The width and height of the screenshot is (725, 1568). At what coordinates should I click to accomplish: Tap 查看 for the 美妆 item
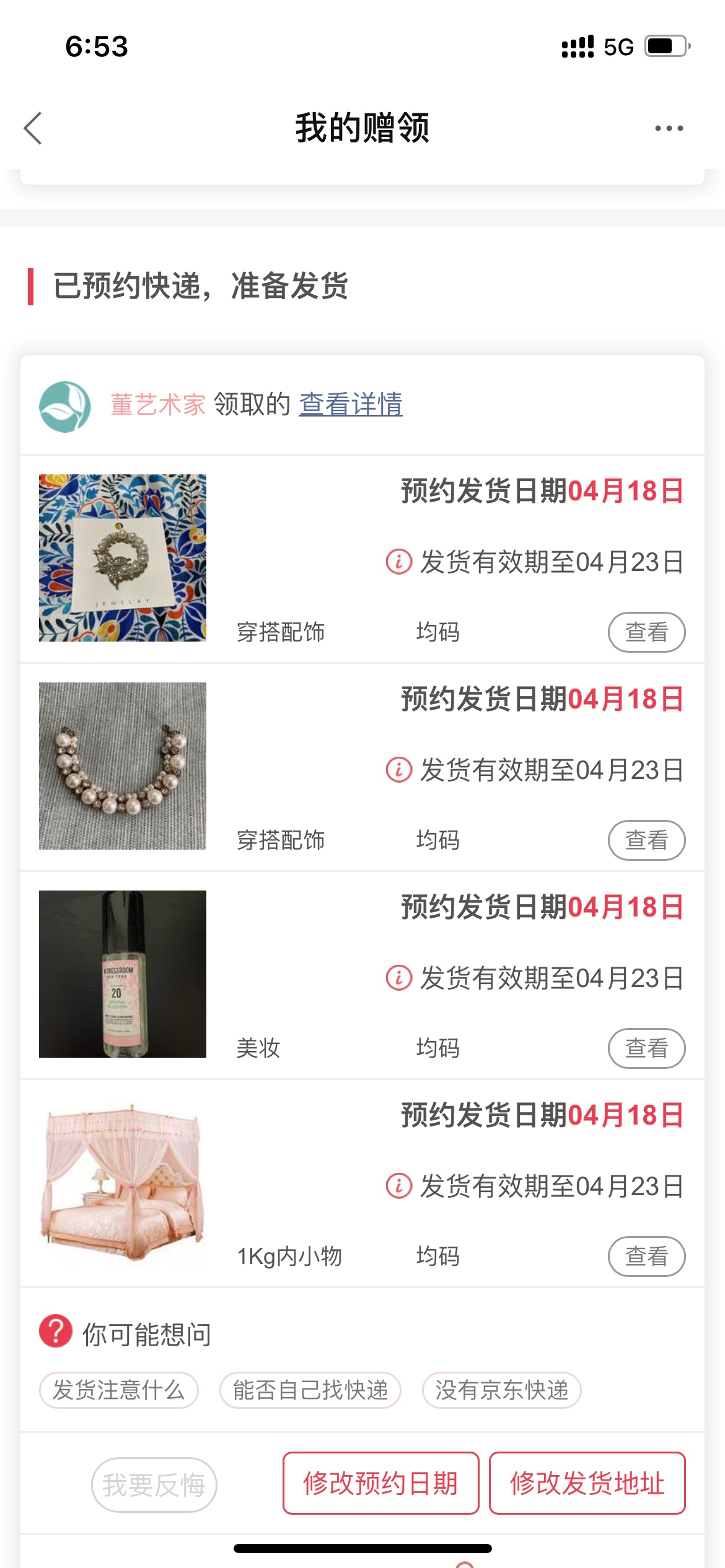pos(646,1048)
